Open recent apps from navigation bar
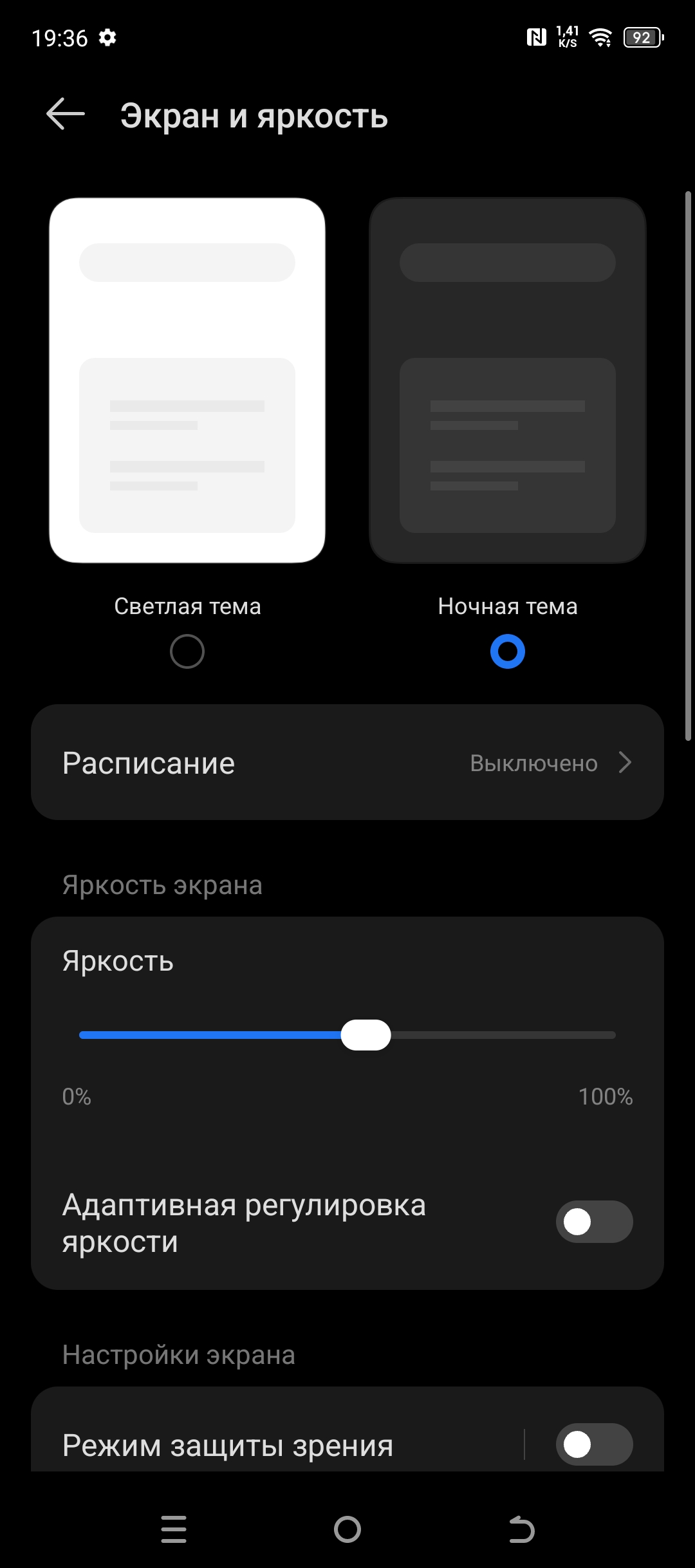 click(174, 1529)
